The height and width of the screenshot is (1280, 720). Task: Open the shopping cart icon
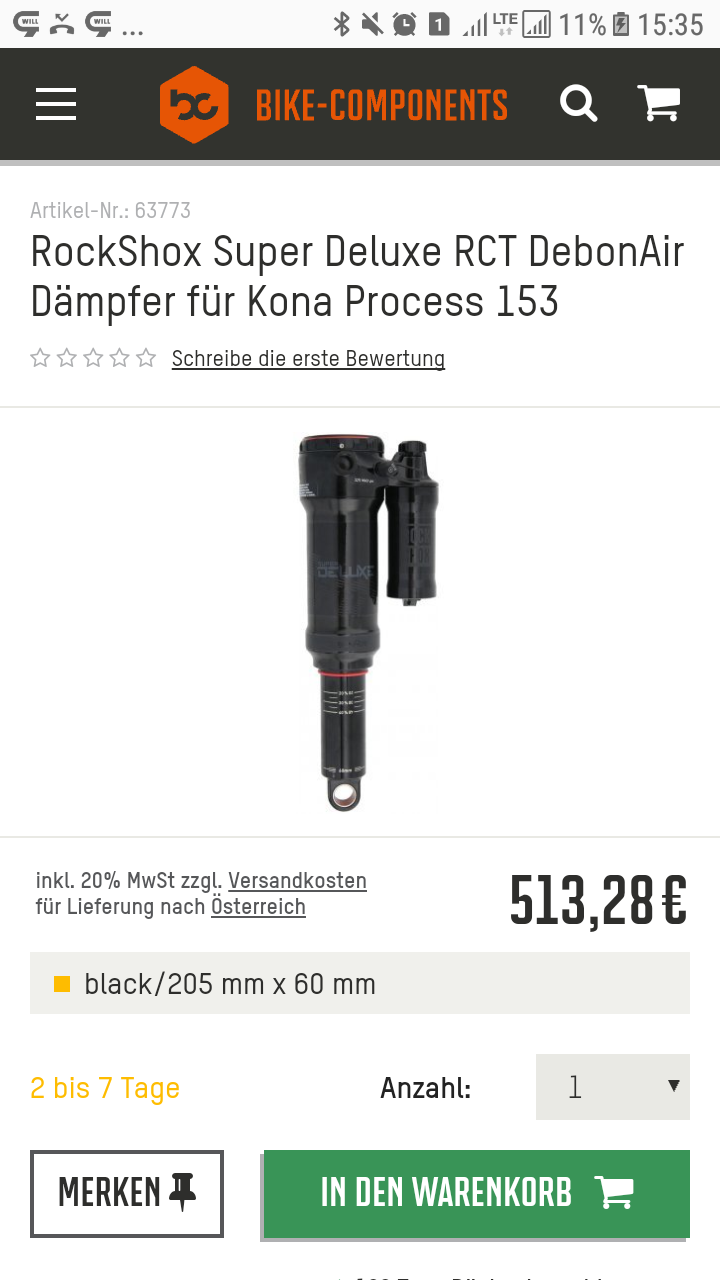tap(659, 104)
